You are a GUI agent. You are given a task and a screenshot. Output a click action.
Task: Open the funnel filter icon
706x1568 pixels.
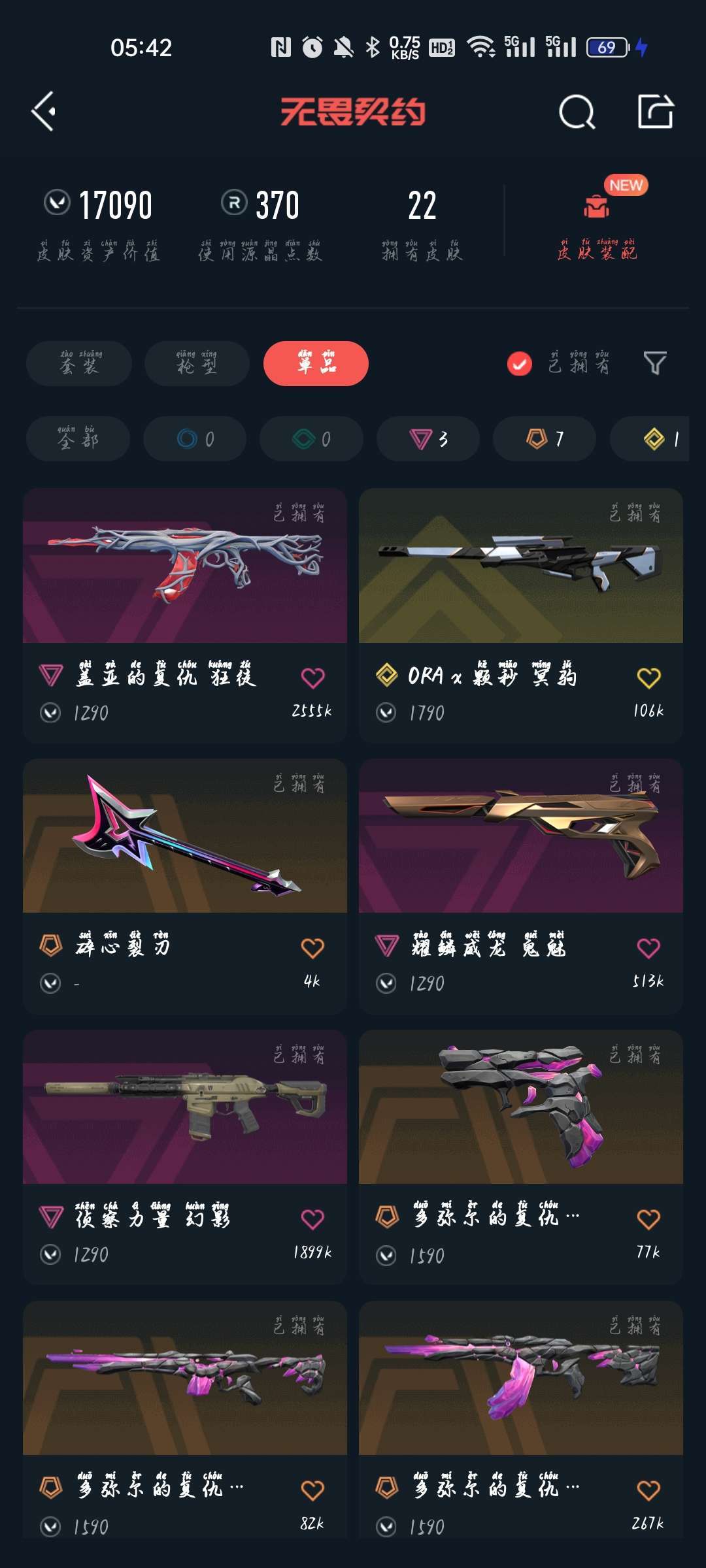[x=655, y=363]
